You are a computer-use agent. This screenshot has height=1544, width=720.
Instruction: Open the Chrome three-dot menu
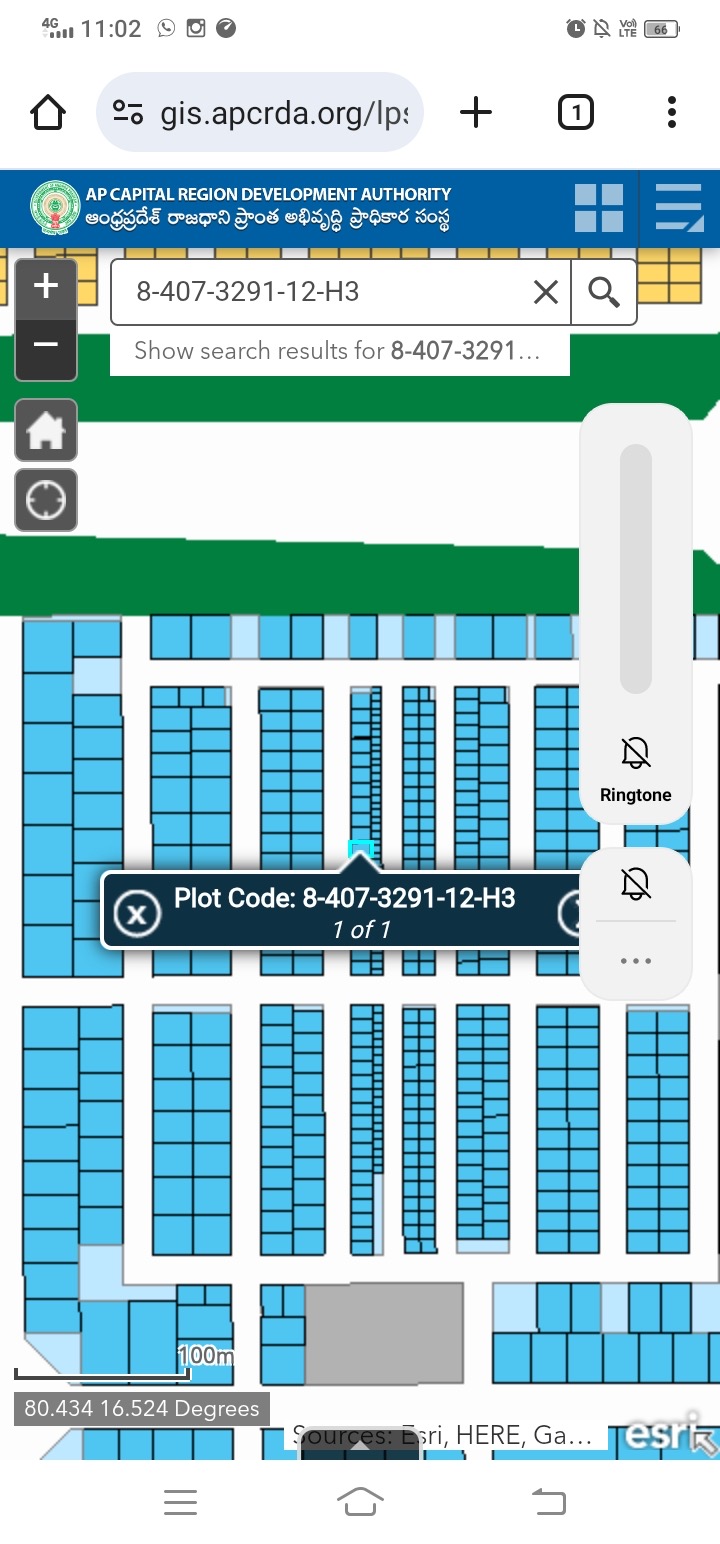click(670, 112)
